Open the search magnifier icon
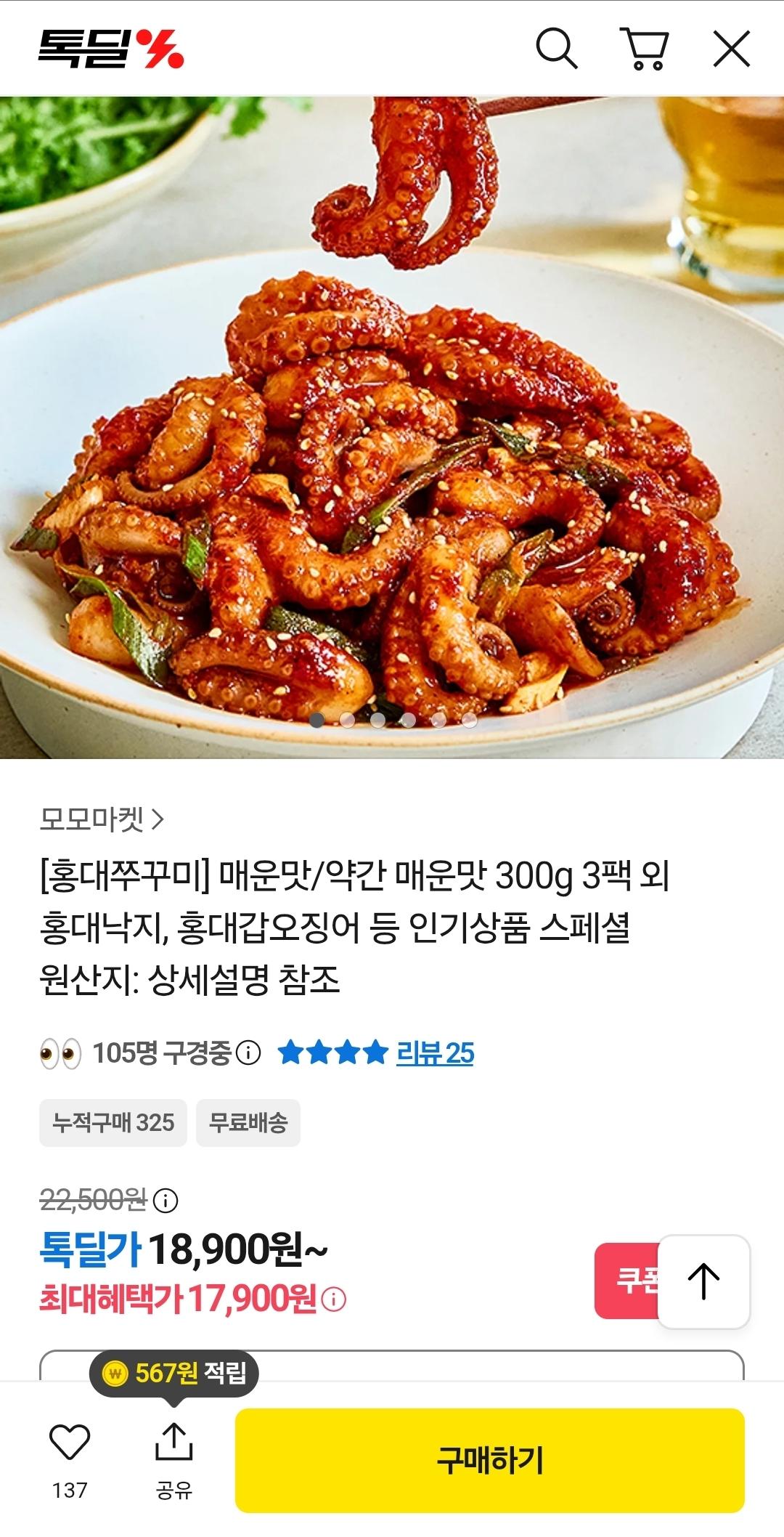The width and height of the screenshot is (784, 1537). tap(556, 49)
